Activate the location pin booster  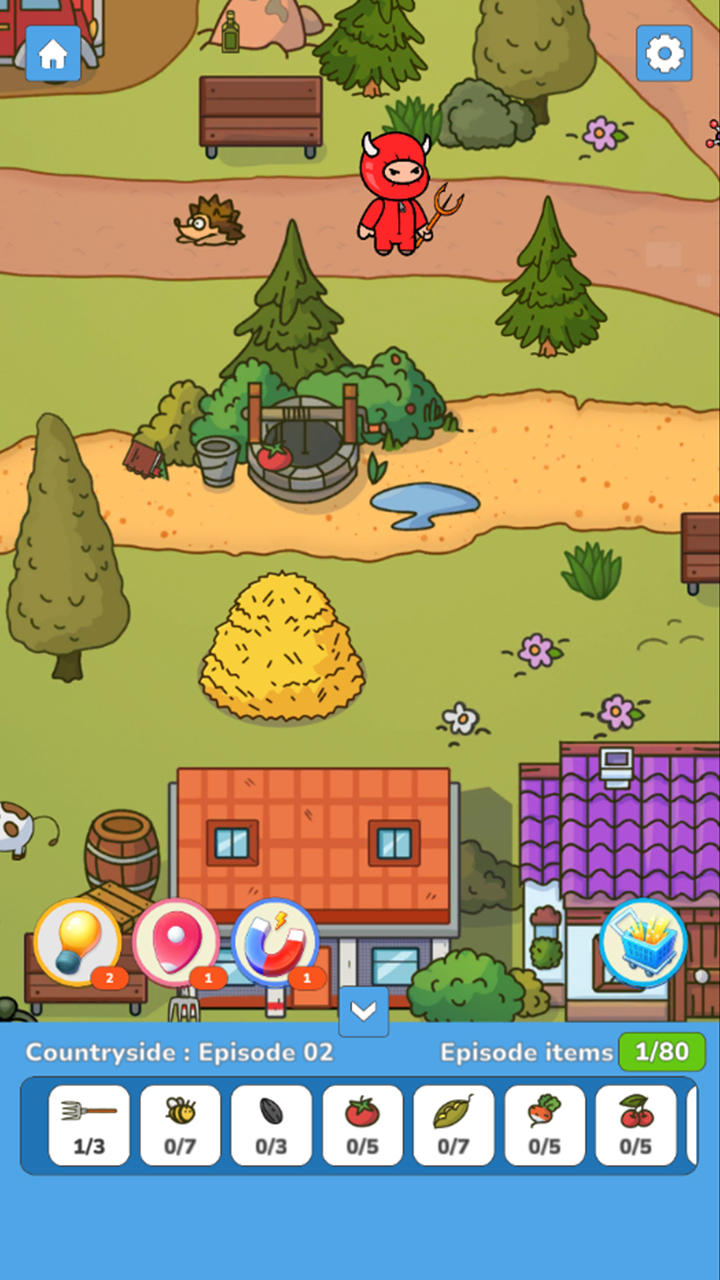[x=177, y=942]
